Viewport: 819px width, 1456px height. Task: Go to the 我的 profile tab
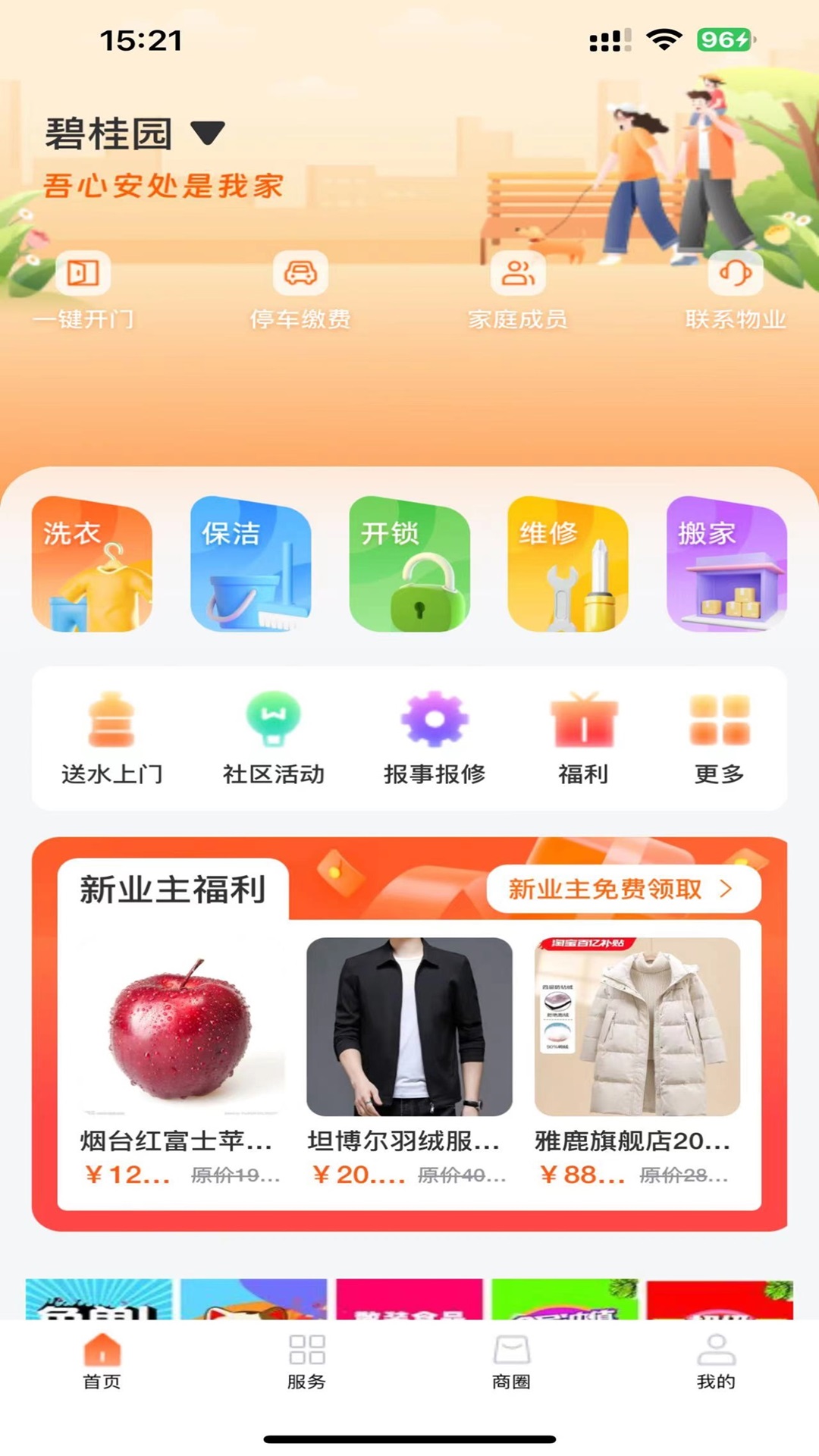tap(716, 1362)
